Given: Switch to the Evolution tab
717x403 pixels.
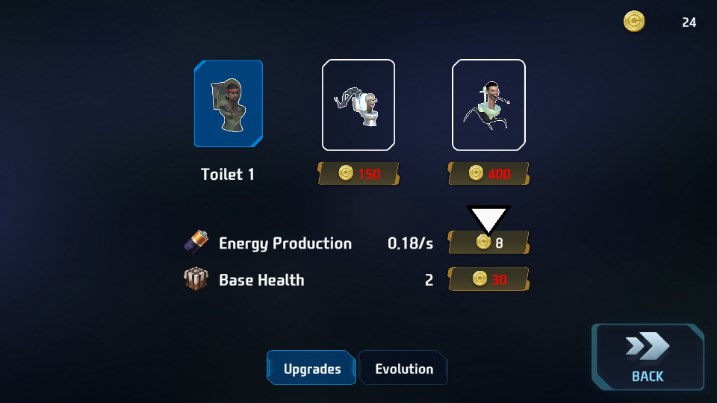Looking at the screenshot, I should pos(403,368).
